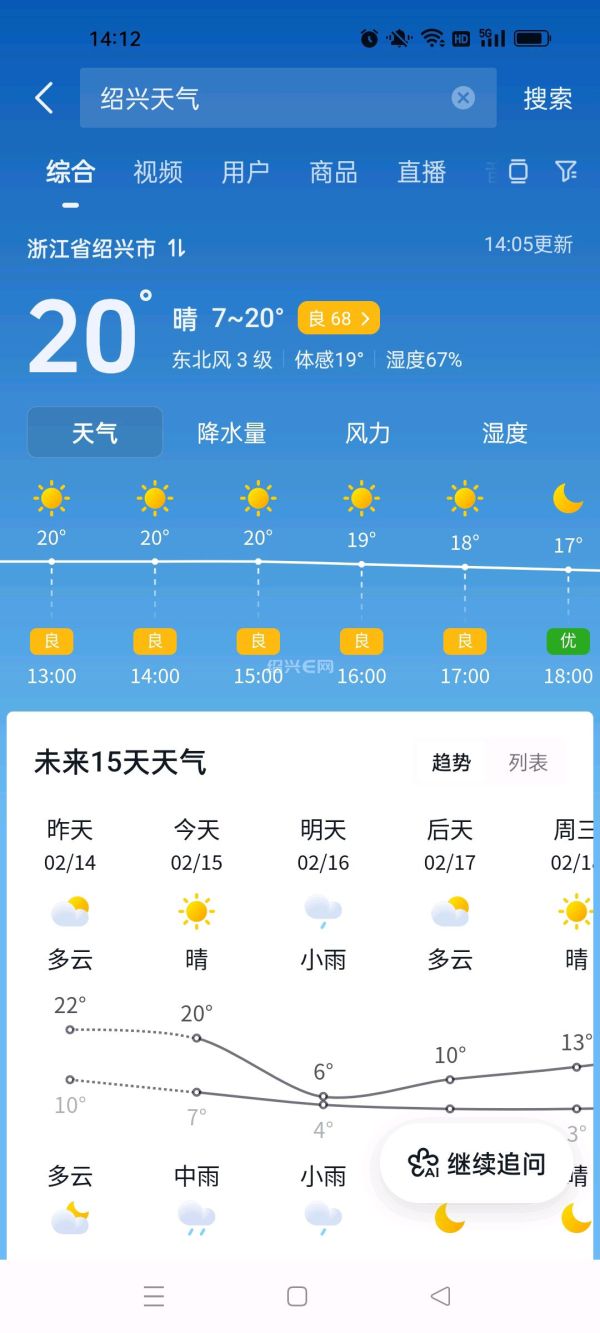Select the 趋势 forecast view
The image size is (600, 1333).
[x=451, y=763]
